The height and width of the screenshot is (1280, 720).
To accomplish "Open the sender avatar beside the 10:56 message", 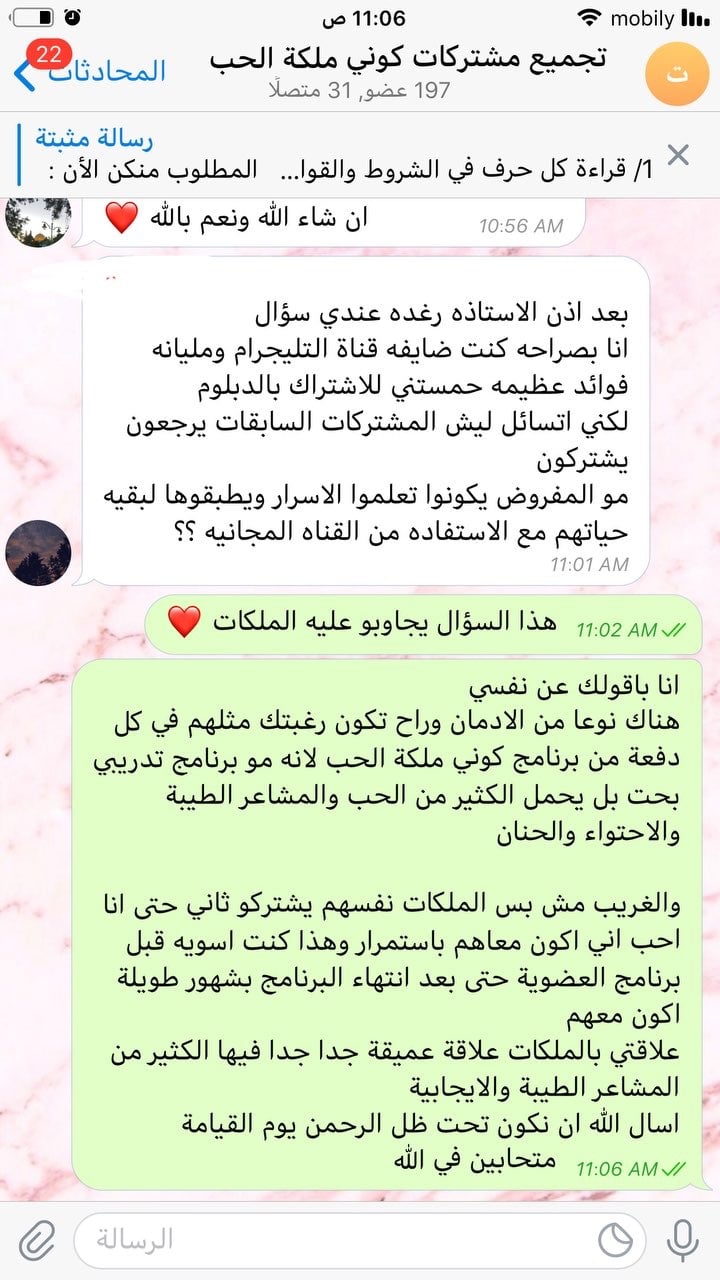I will click(38, 218).
